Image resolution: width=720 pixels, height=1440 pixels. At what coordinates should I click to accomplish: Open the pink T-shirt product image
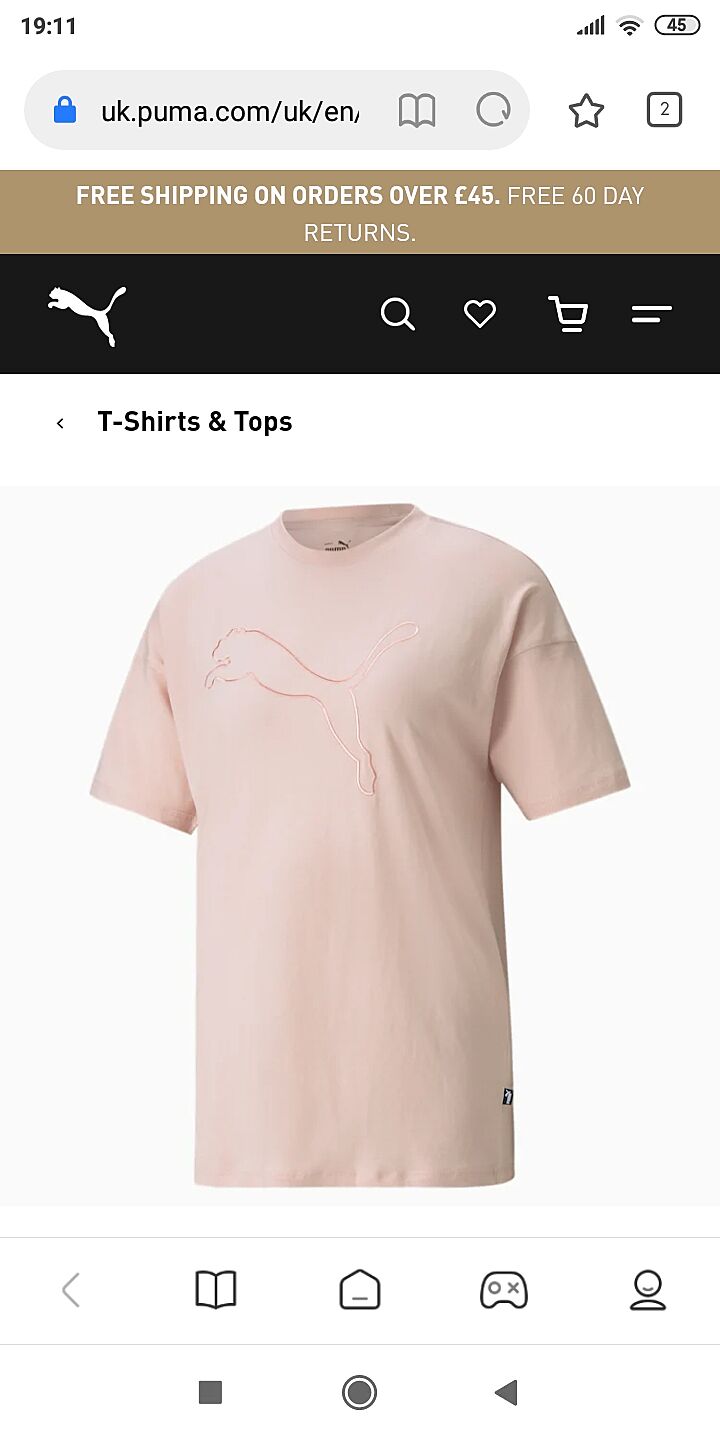[x=360, y=845]
